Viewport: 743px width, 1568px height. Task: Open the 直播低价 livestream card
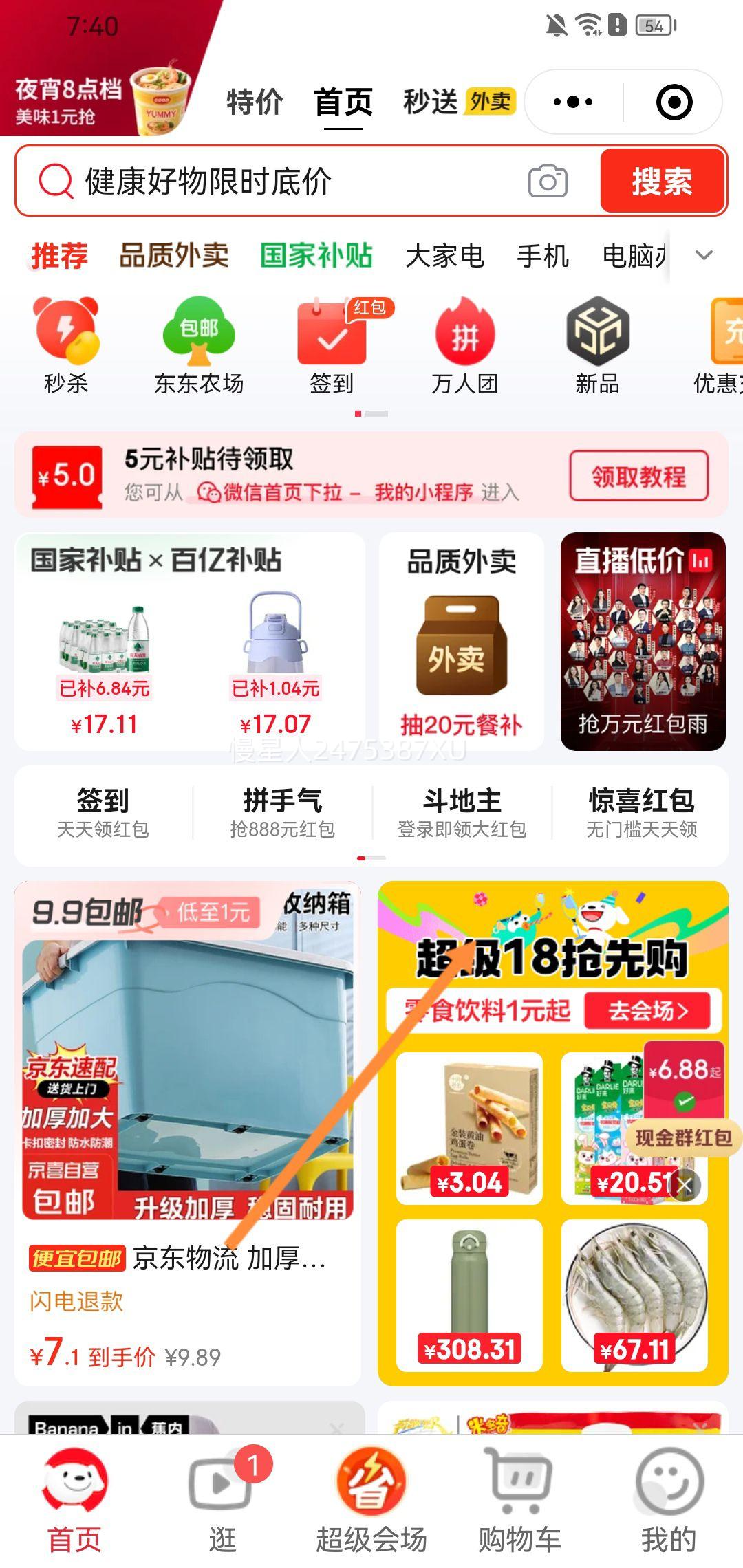643,641
